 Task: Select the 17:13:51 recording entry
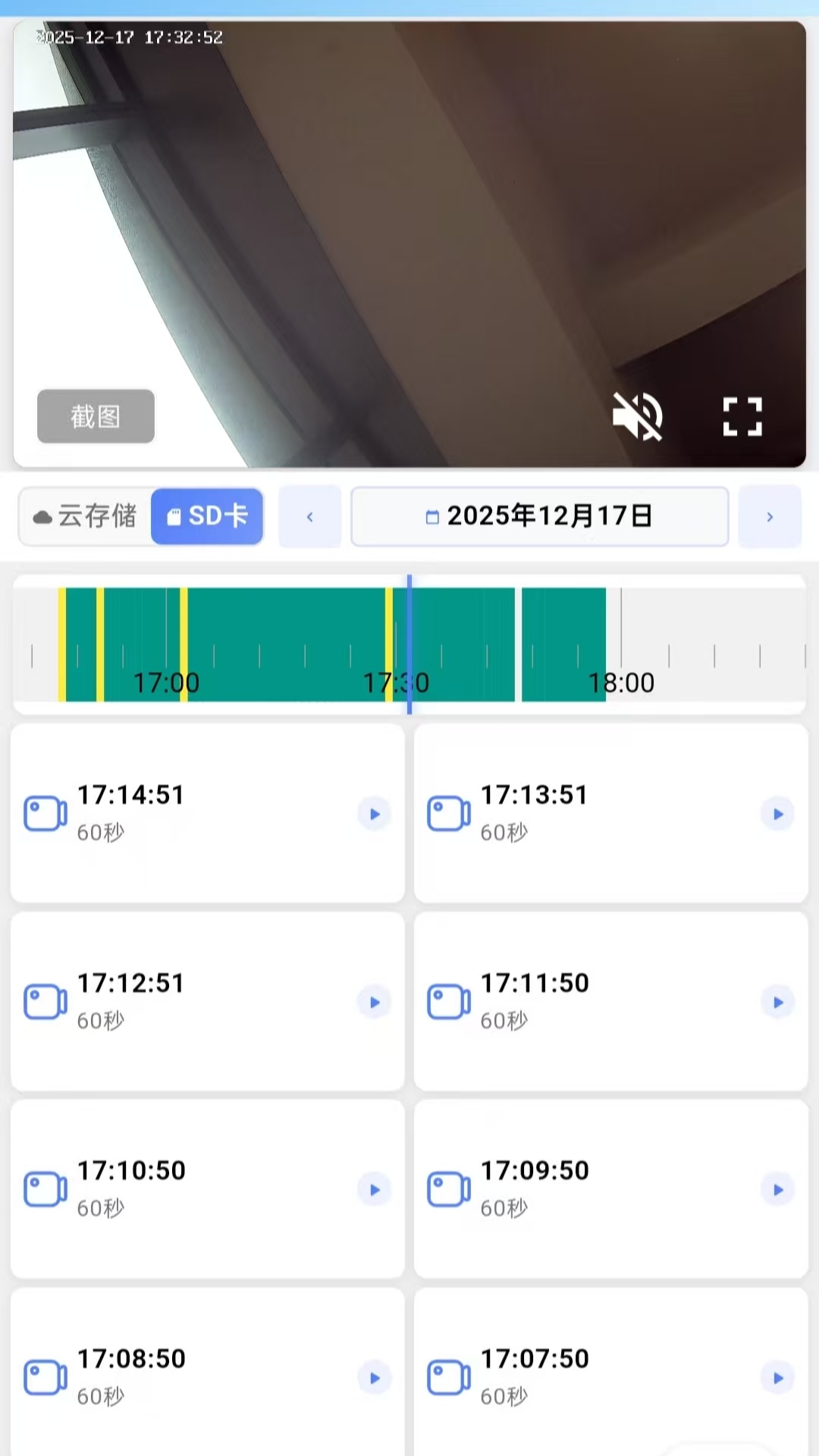(x=610, y=811)
